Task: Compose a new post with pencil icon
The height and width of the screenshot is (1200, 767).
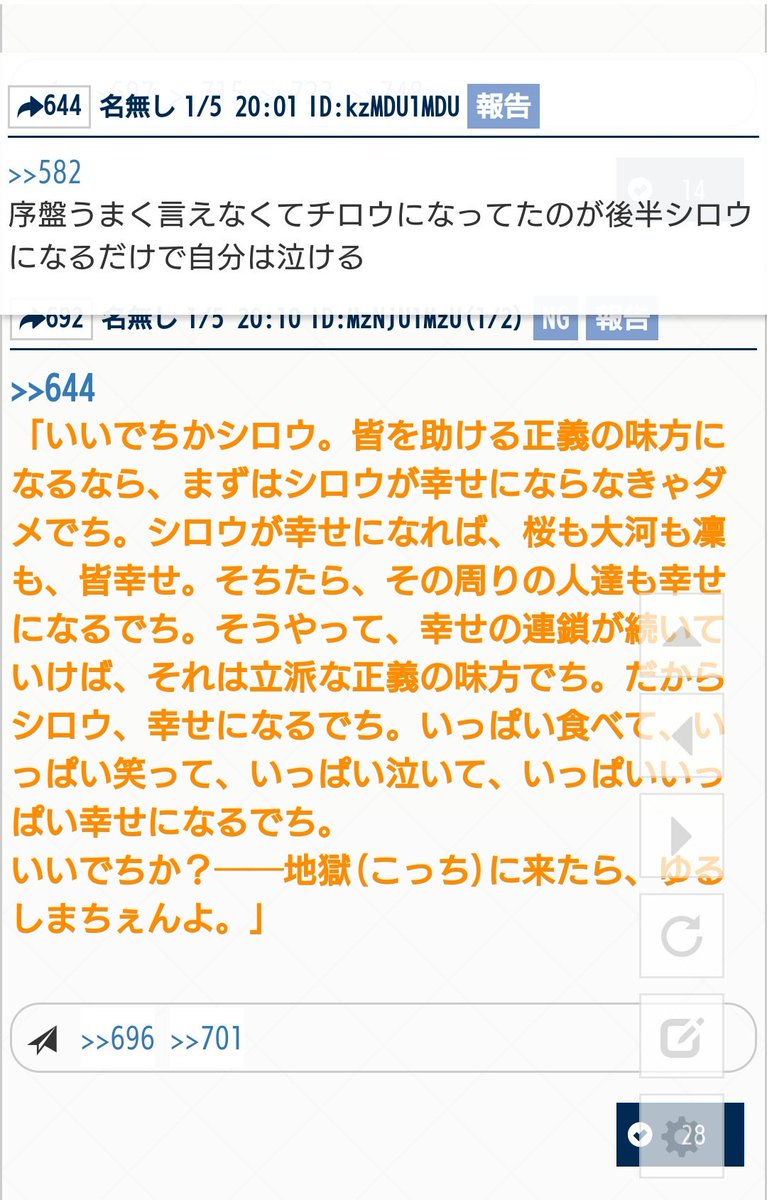Action: [x=681, y=1037]
